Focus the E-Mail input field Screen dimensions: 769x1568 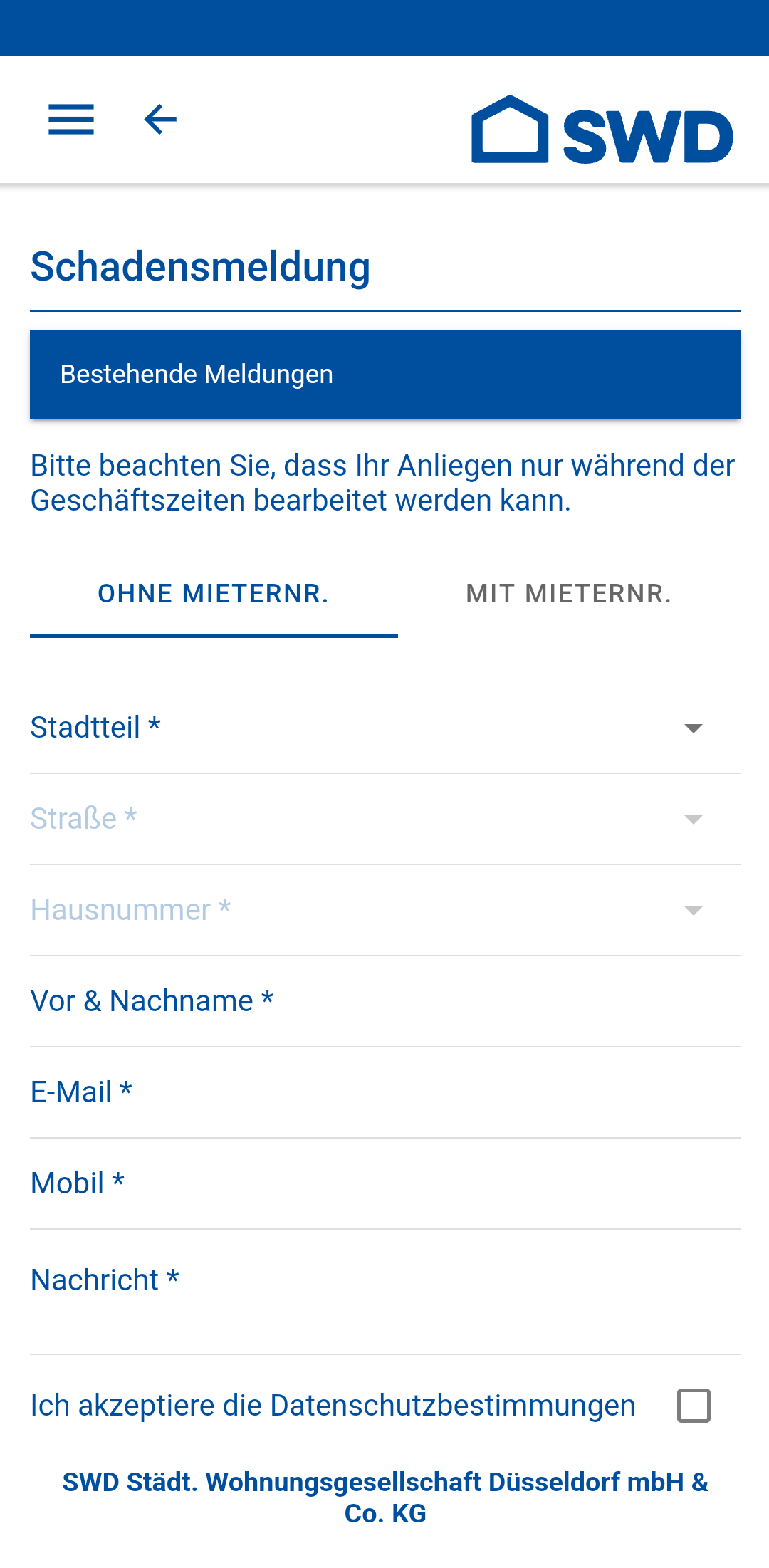384,1093
